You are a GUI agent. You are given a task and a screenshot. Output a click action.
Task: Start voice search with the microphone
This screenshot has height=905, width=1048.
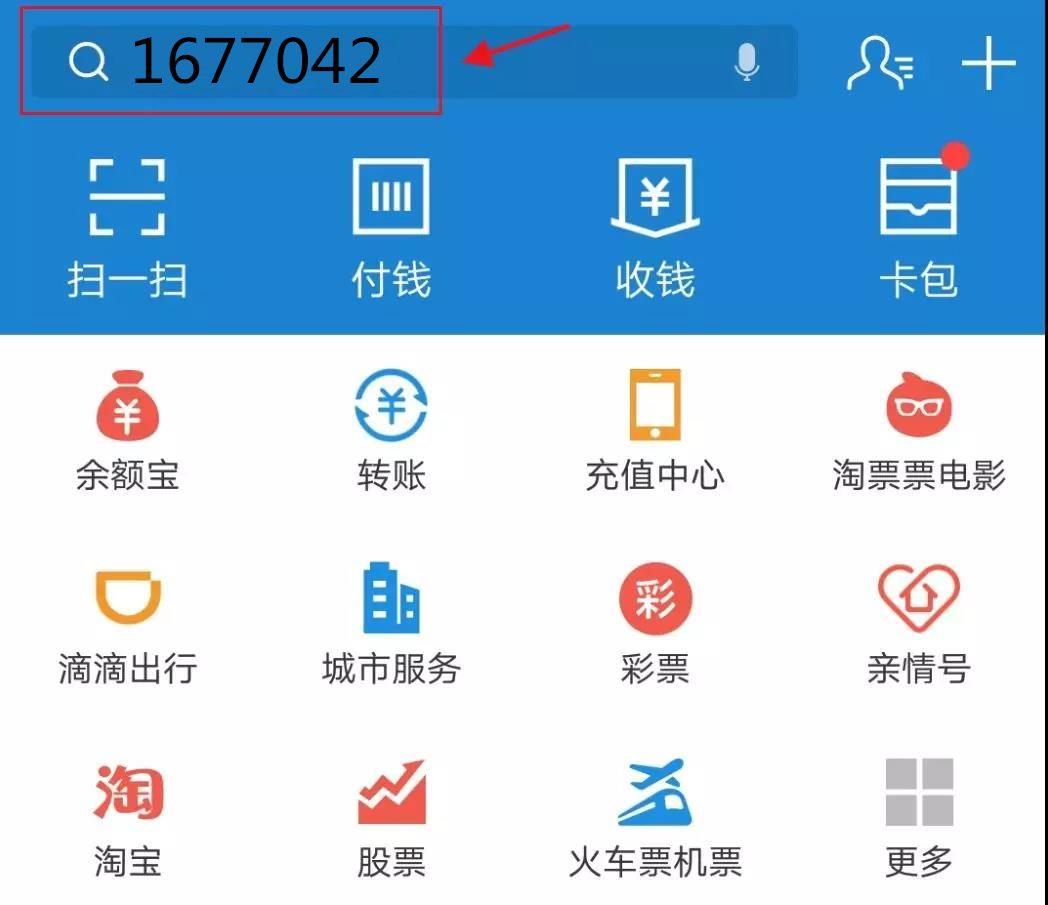click(746, 62)
